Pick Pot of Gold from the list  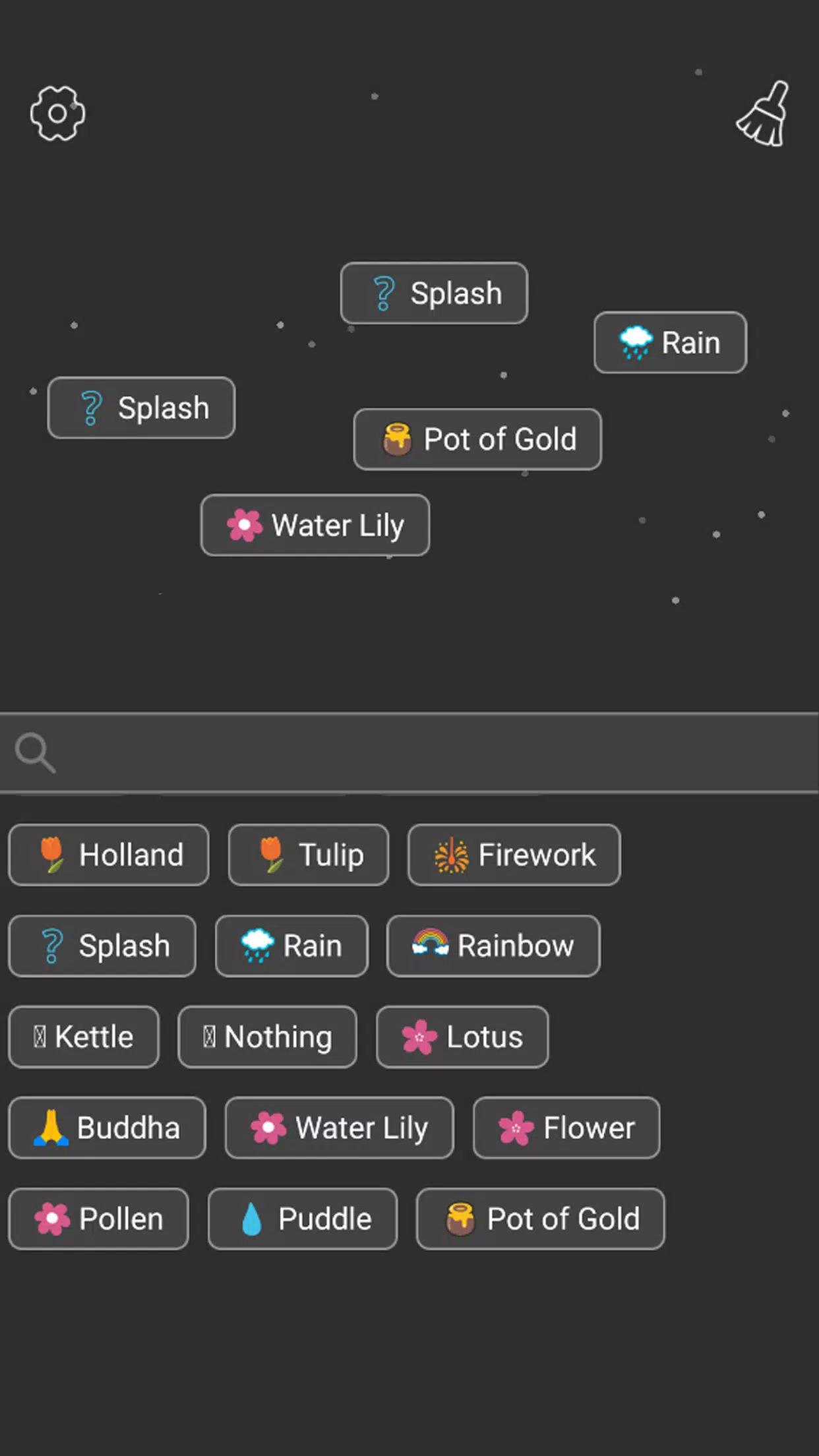[x=540, y=1219]
